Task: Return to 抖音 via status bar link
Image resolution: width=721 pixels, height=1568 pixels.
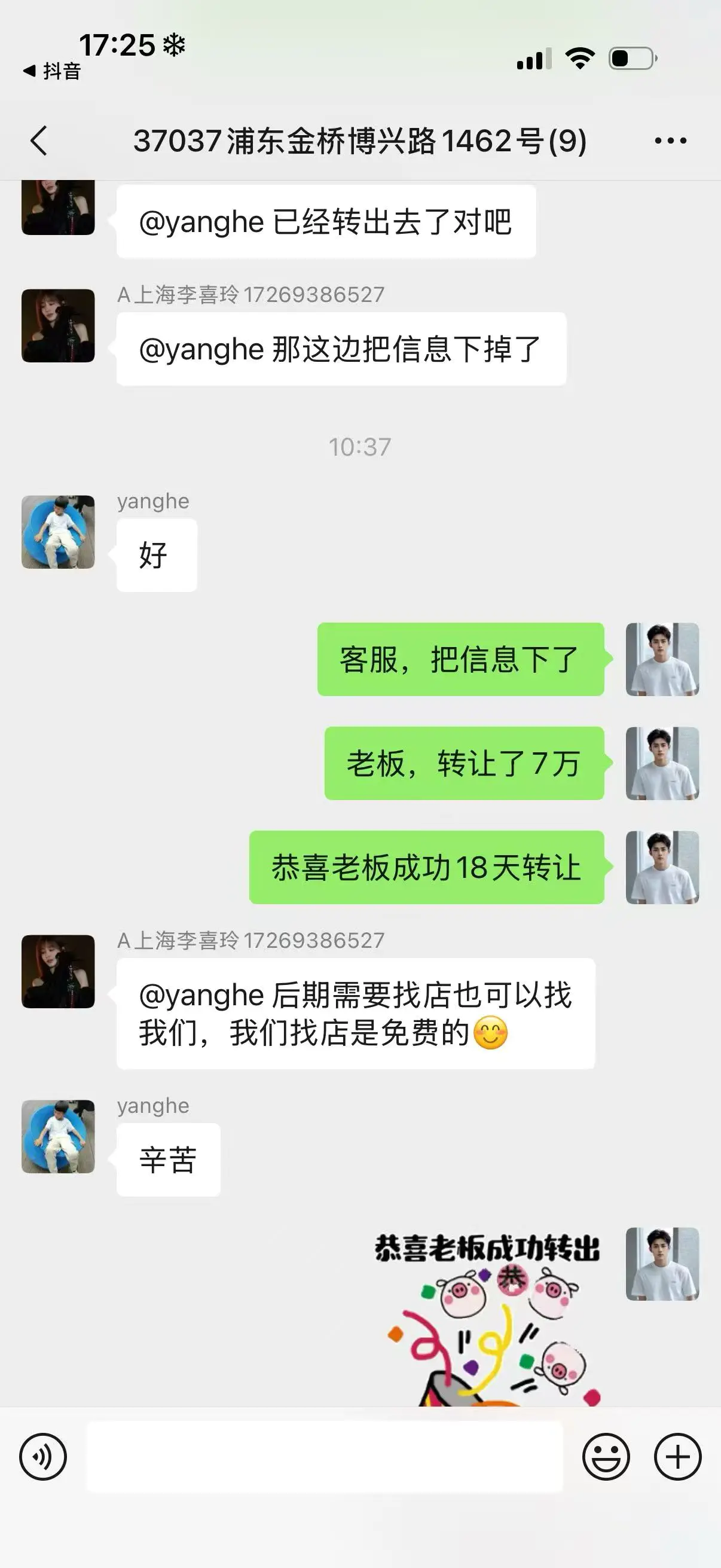Action: pos(53,71)
